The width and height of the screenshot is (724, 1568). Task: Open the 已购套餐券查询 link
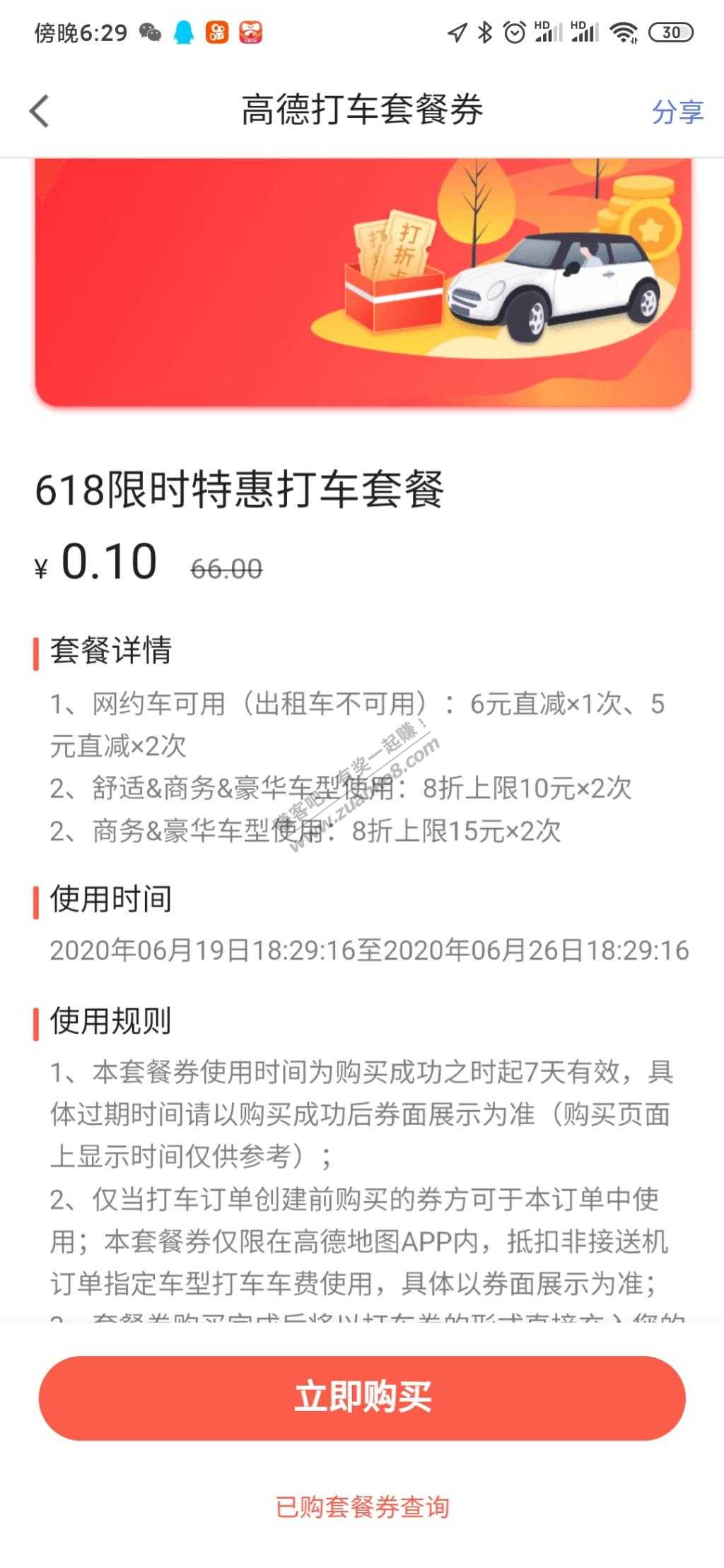362,1507
